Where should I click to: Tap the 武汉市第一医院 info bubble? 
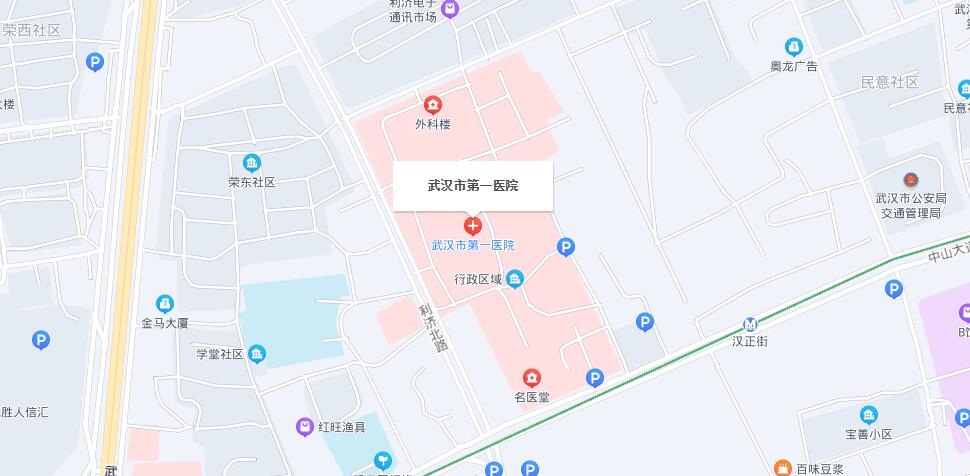pos(473,186)
